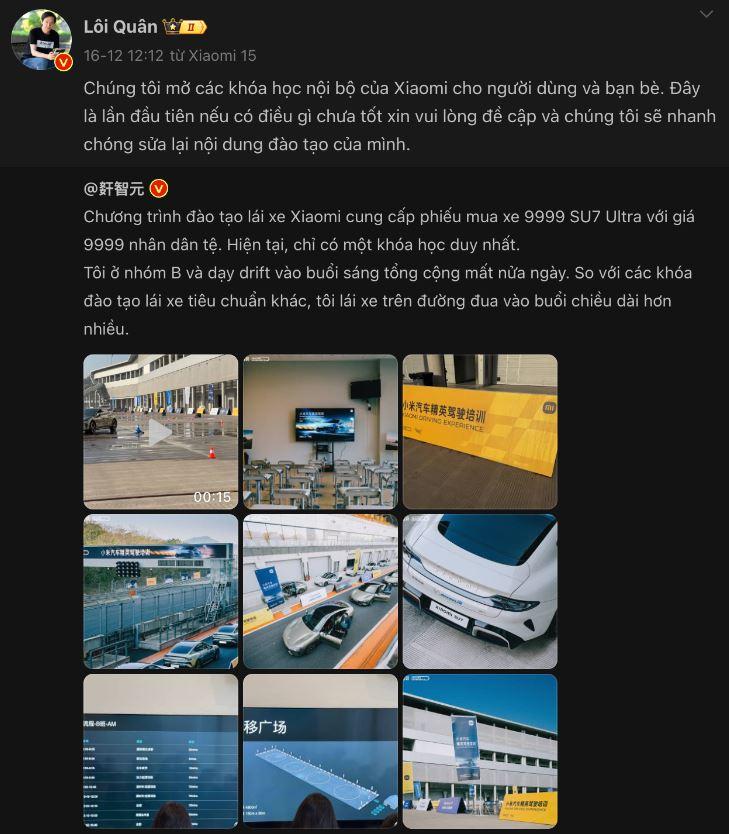Viewport: 729px width, 834px height.
Task: Open the white SU7 rear photo
Action: (x=480, y=592)
